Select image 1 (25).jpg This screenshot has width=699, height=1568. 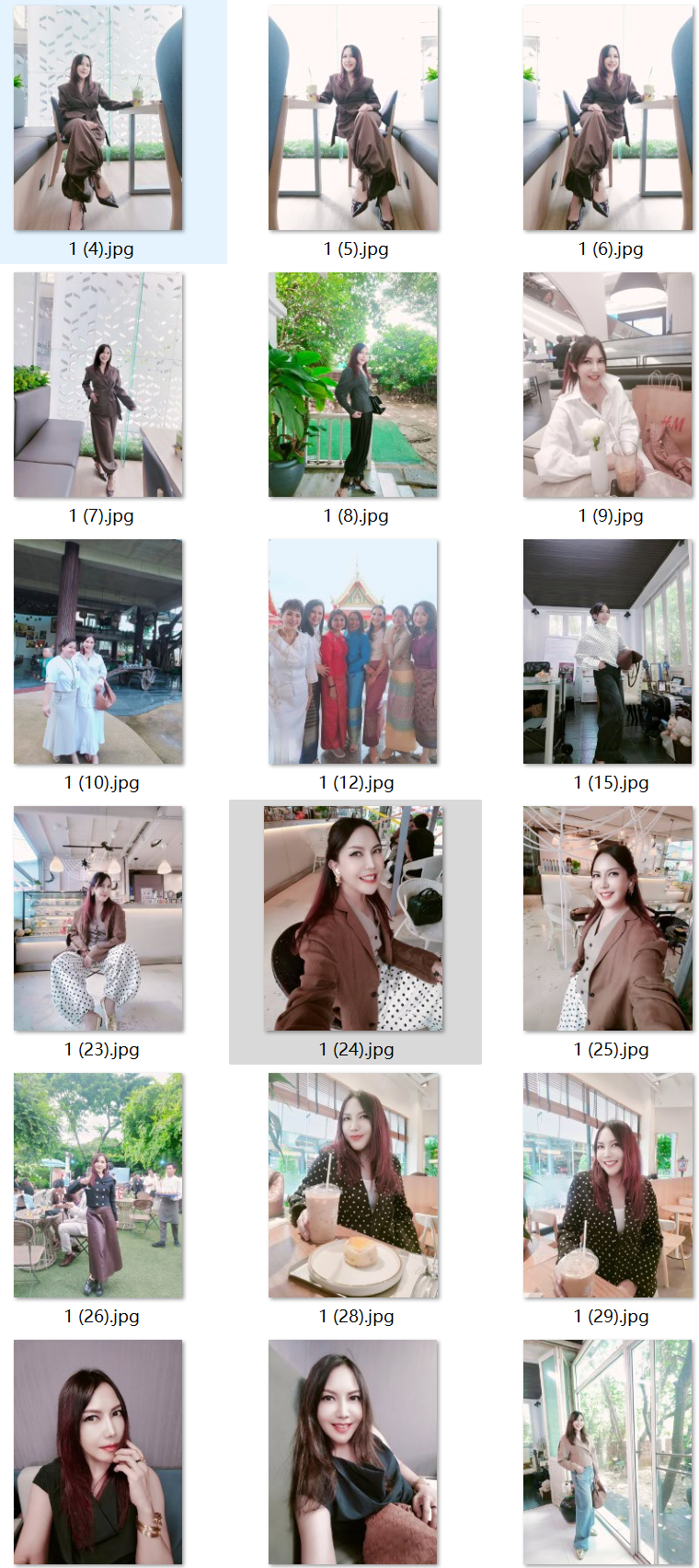point(608,918)
